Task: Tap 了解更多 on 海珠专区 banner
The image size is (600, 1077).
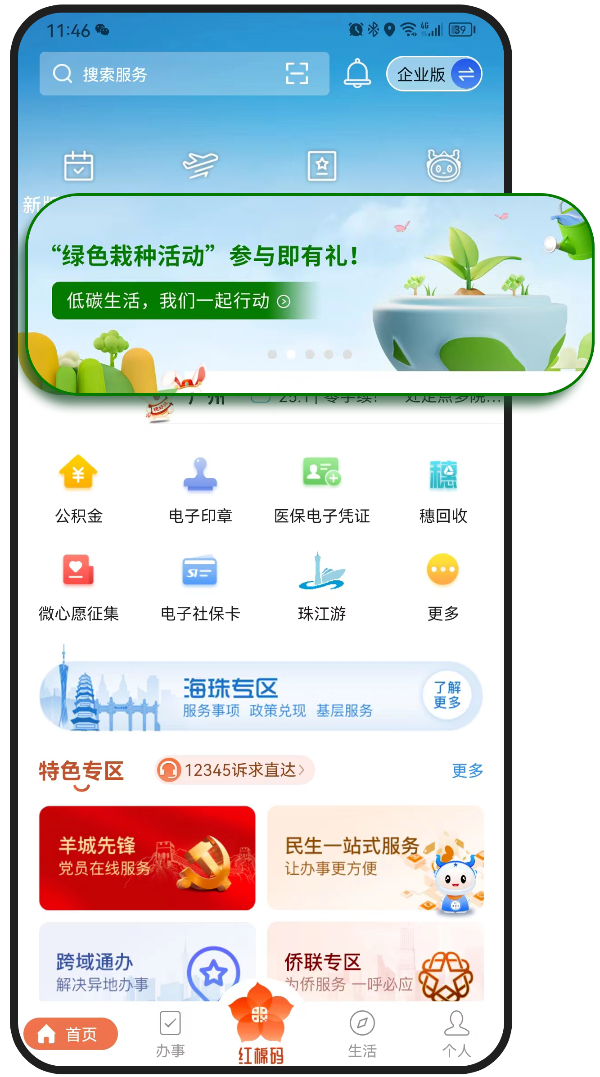Action: tap(447, 695)
